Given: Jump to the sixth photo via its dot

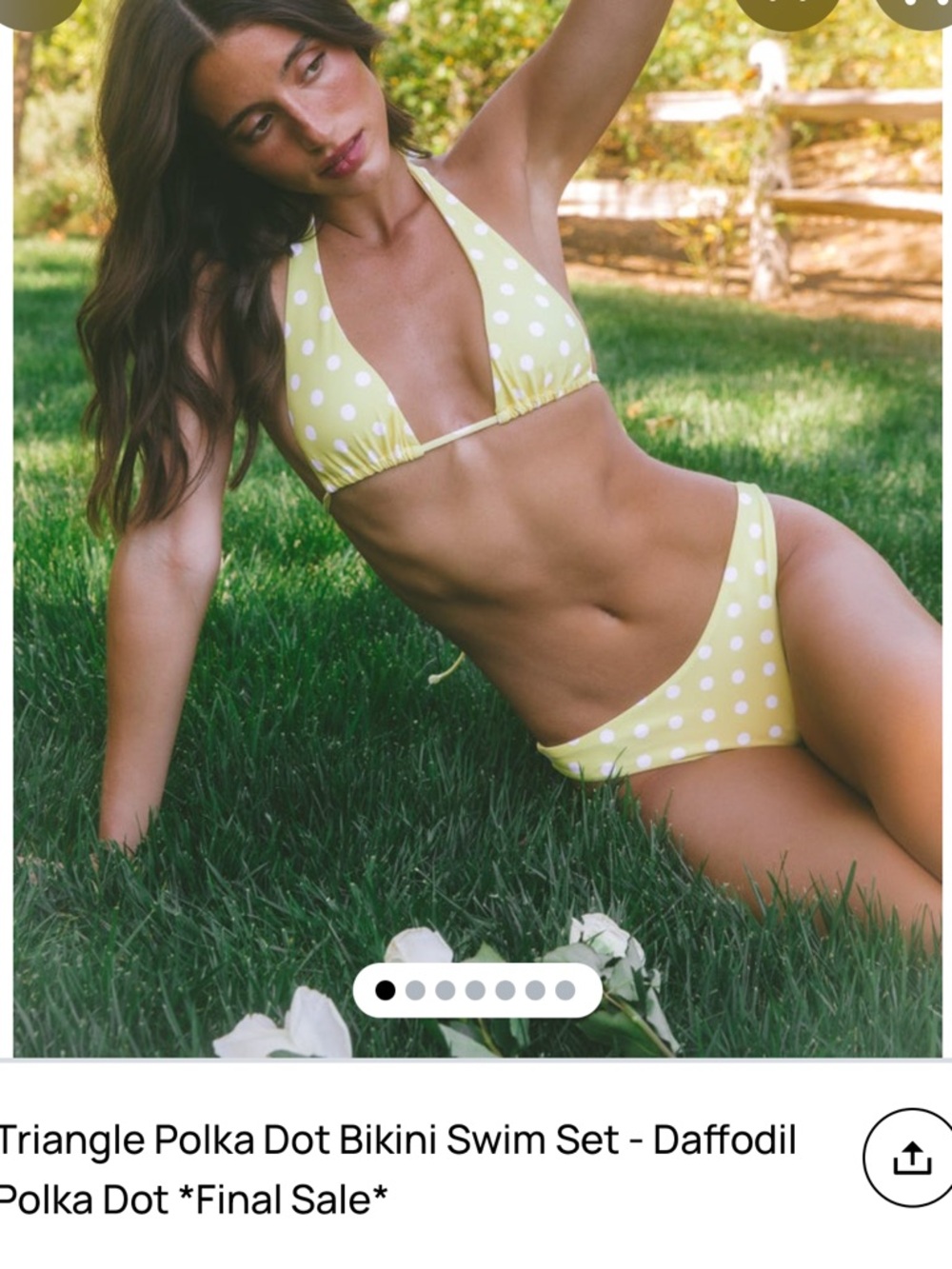Looking at the screenshot, I should (x=535, y=990).
